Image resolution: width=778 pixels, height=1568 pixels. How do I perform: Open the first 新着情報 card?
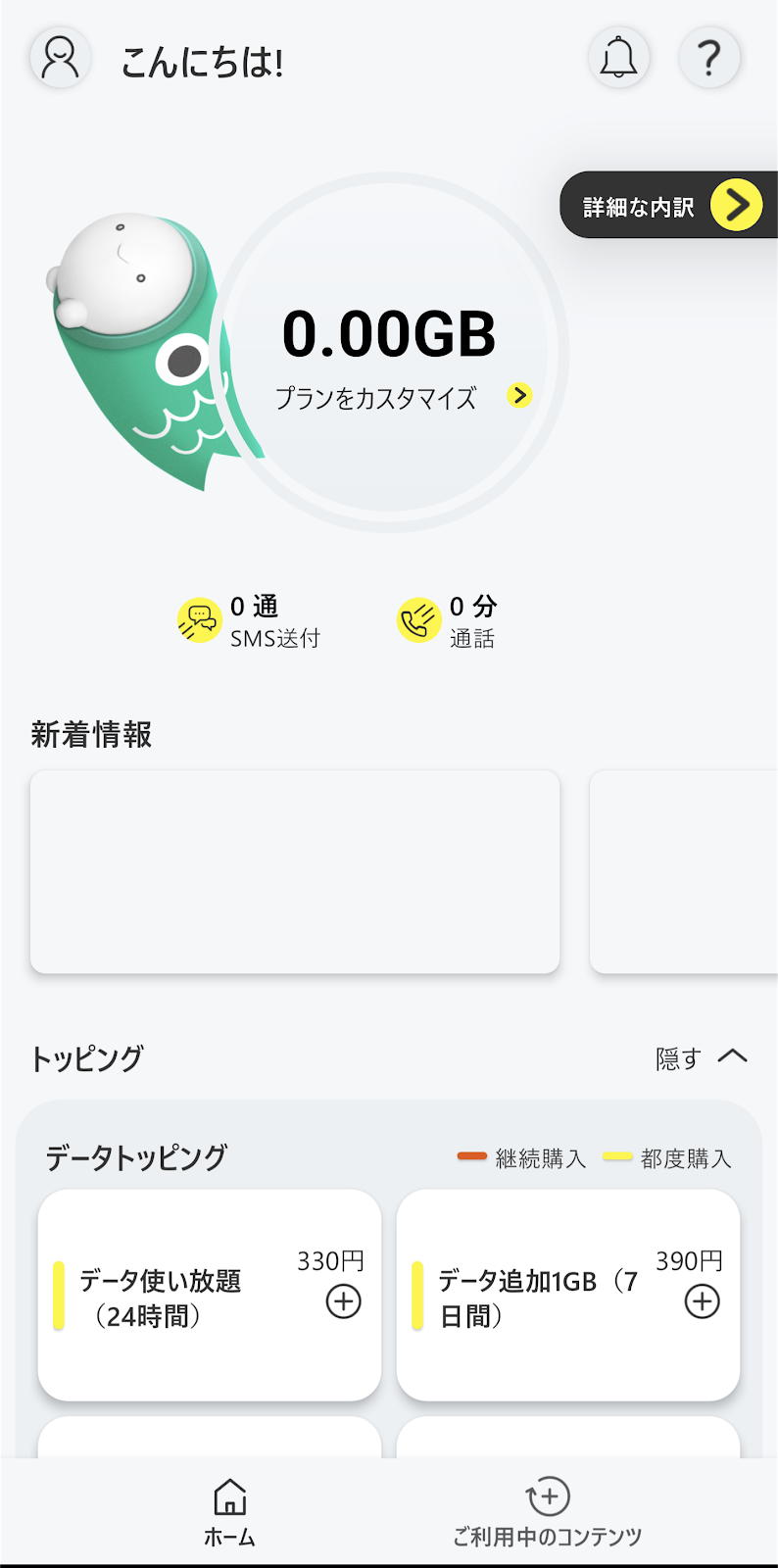pyautogui.click(x=295, y=871)
